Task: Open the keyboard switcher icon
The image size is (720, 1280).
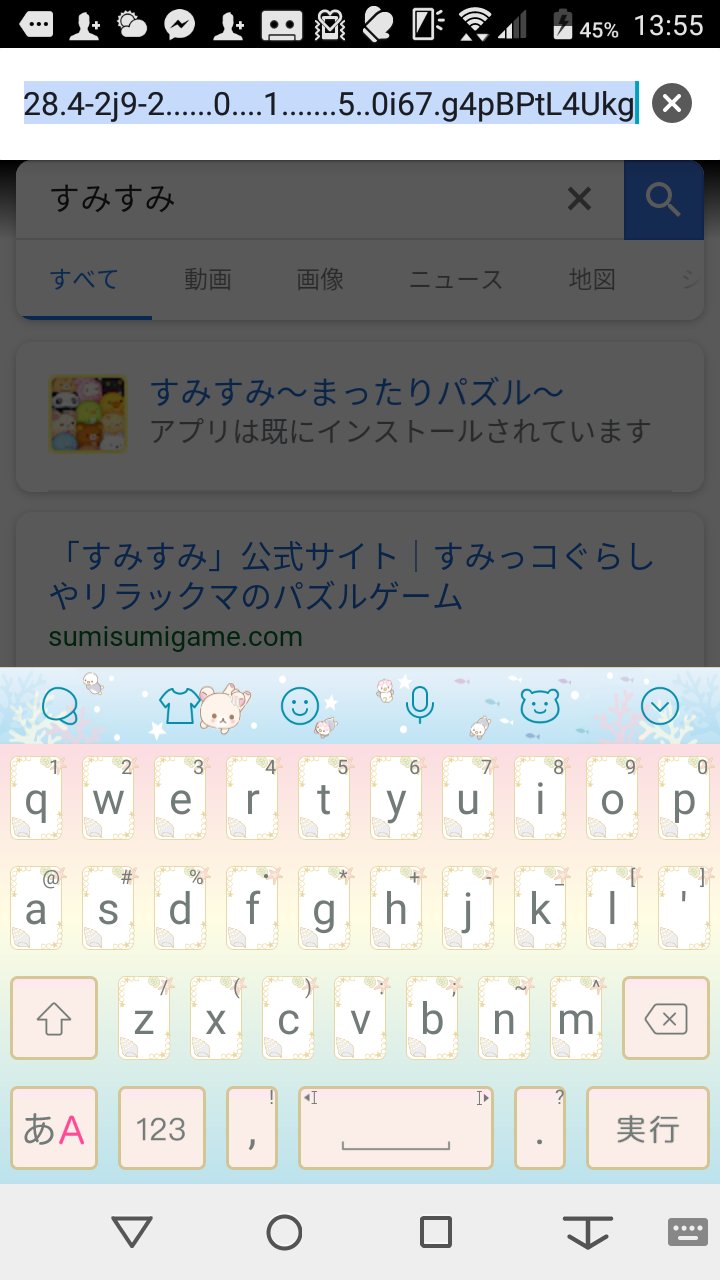Action: [688, 1232]
